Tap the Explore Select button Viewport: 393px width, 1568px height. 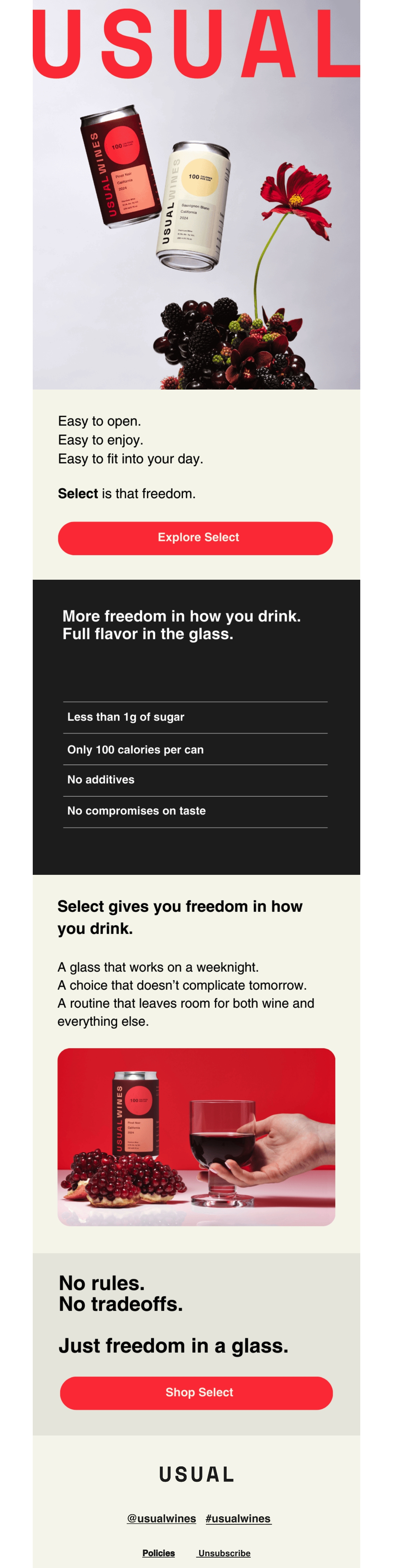coord(195,538)
